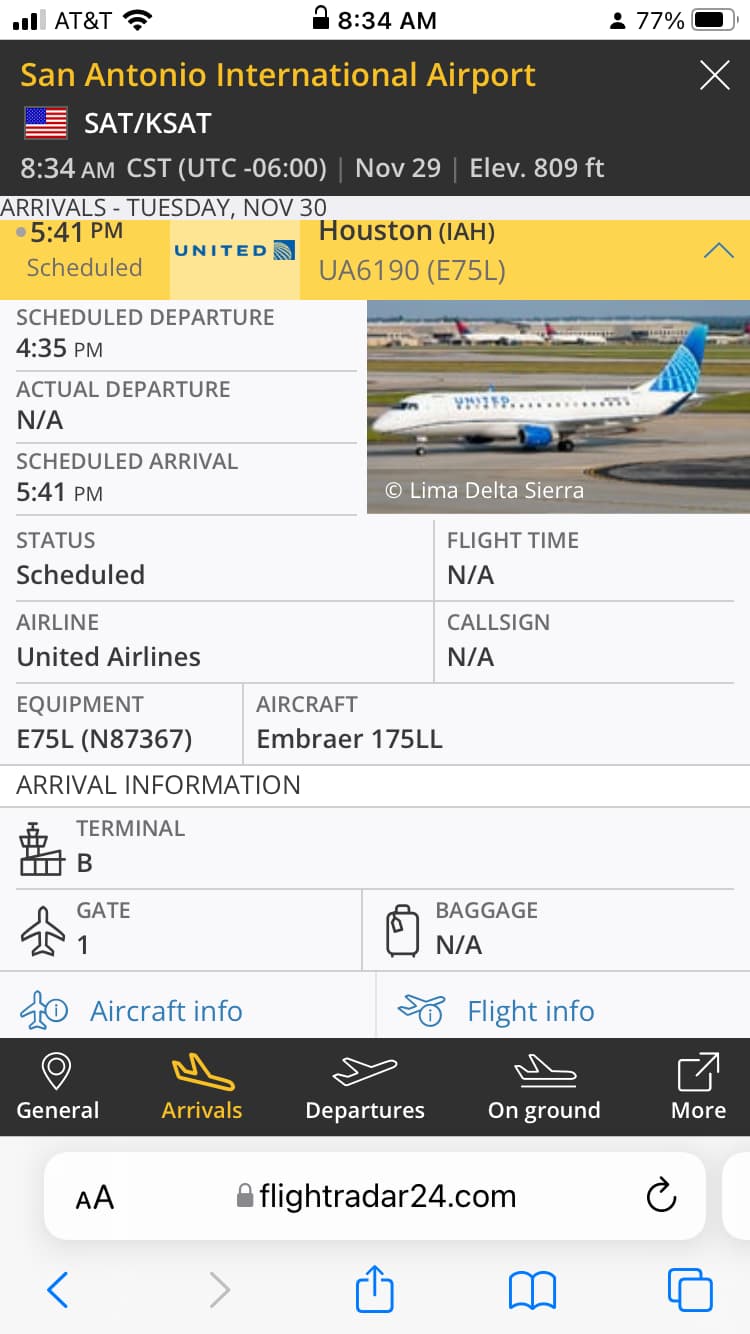
Task: Select the Arrivals tab
Action: (202, 1087)
